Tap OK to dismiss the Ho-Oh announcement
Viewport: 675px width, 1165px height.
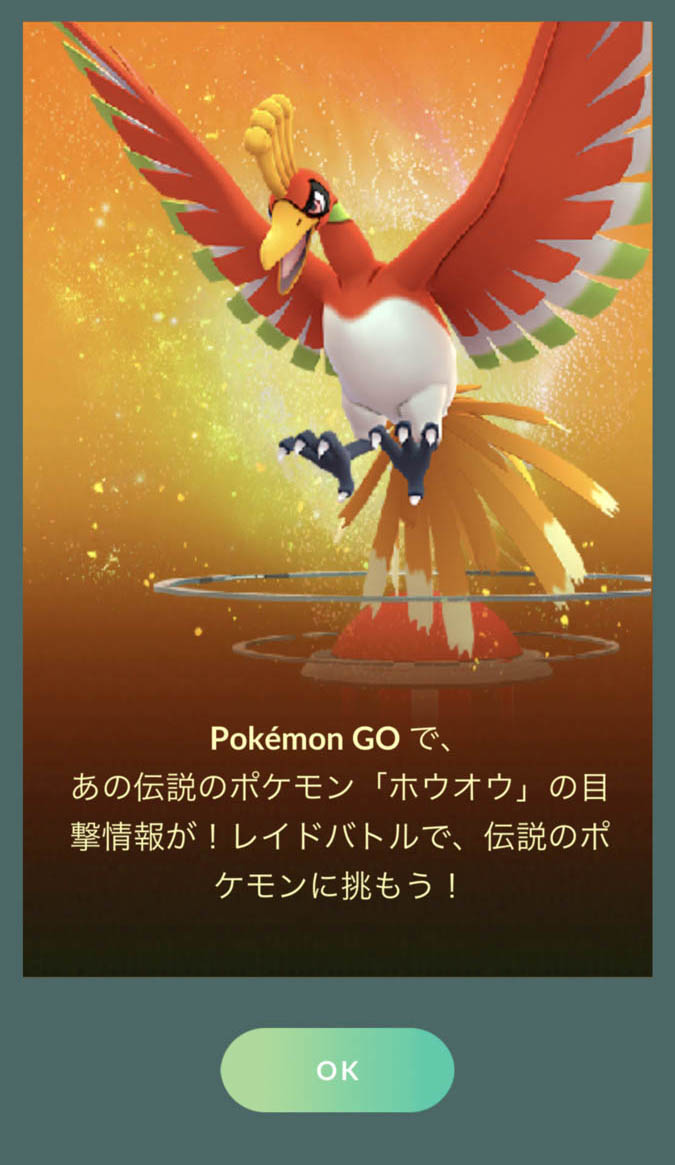click(x=337, y=1070)
